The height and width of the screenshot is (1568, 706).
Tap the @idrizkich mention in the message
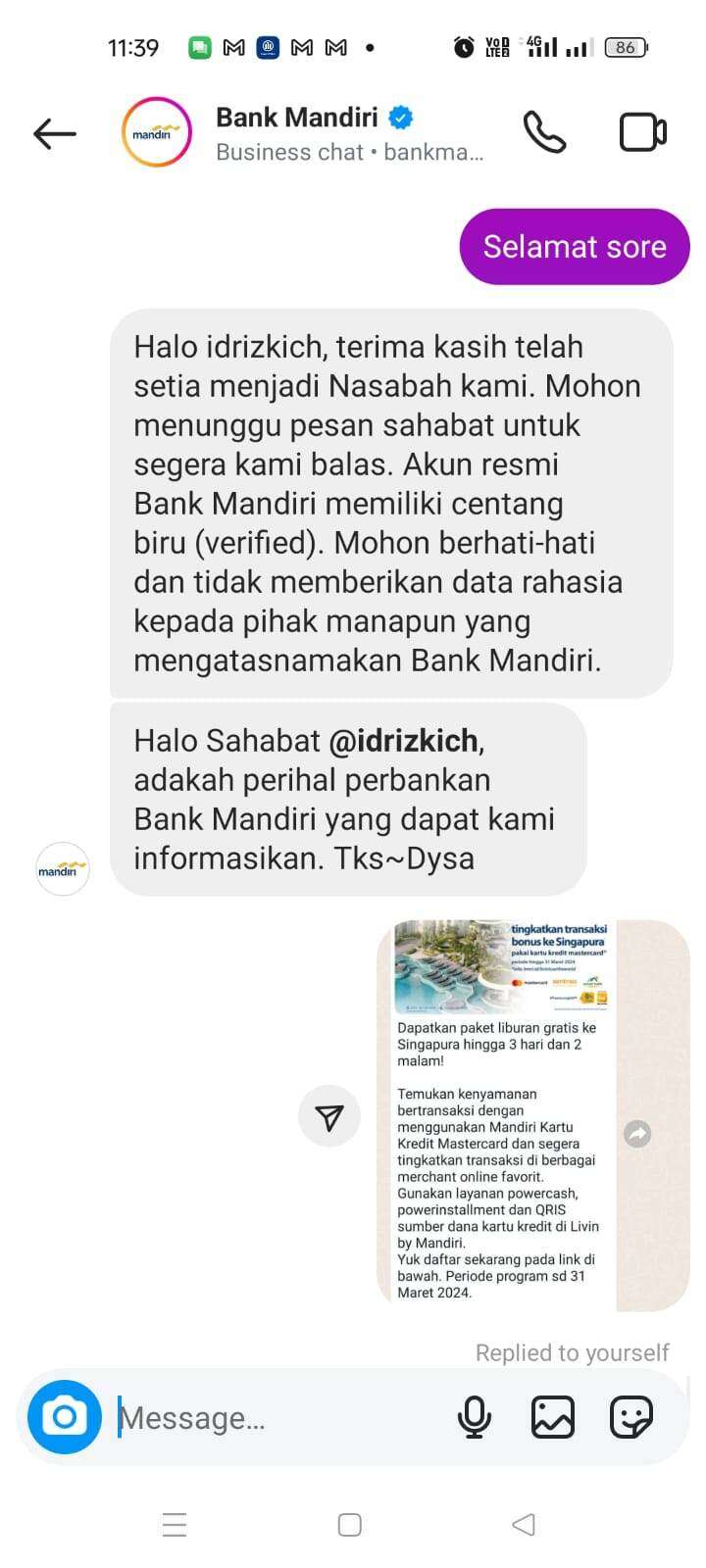[x=404, y=741]
